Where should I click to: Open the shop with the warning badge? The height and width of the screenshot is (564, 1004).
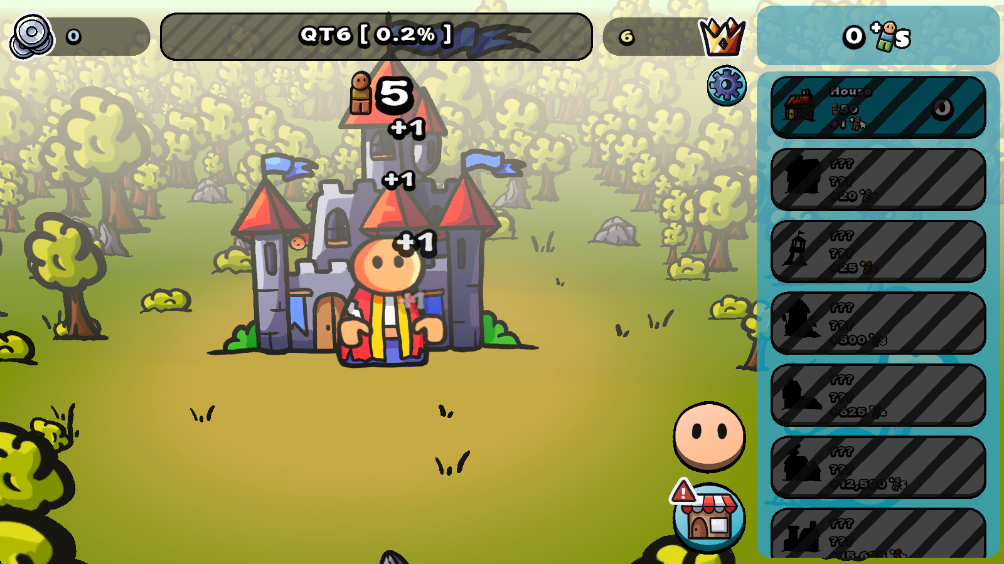(709, 517)
